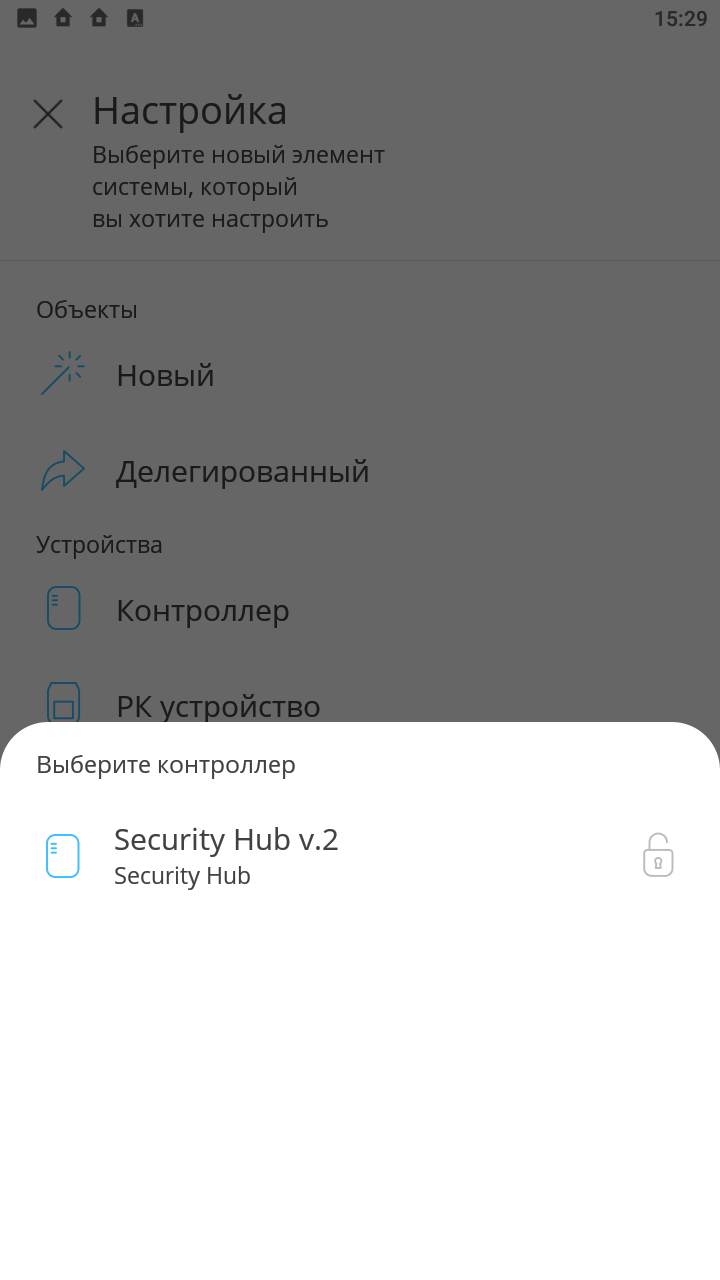Open the РК устройство option
The height and width of the screenshot is (1280, 720).
pyautogui.click(x=218, y=704)
